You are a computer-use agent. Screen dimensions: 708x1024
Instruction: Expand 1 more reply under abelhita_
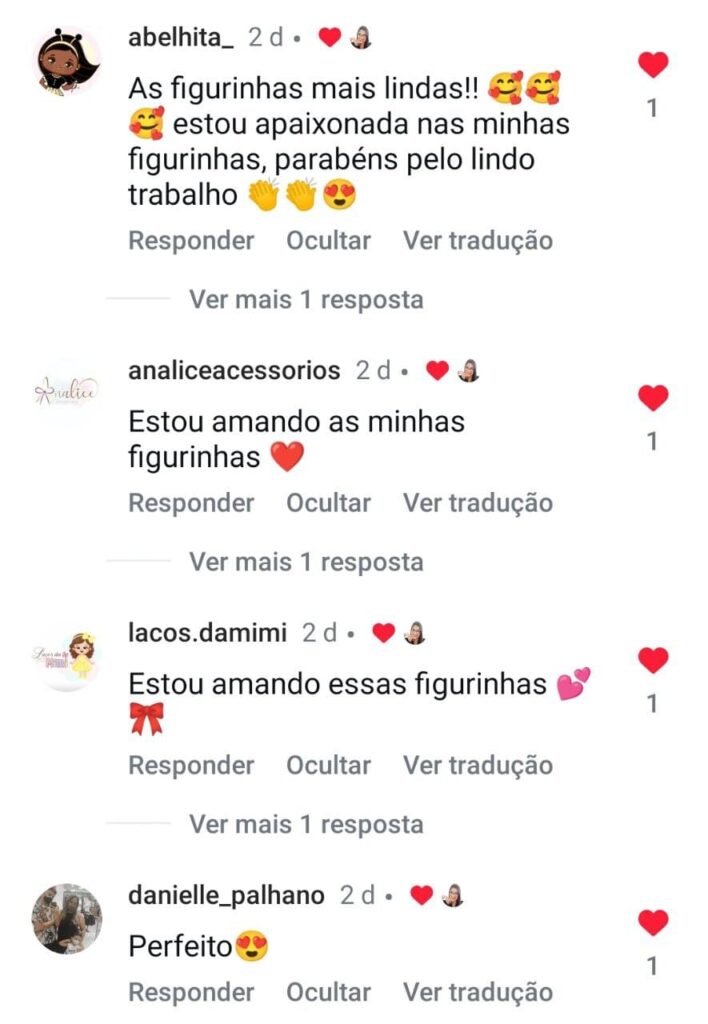coord(306,300)
